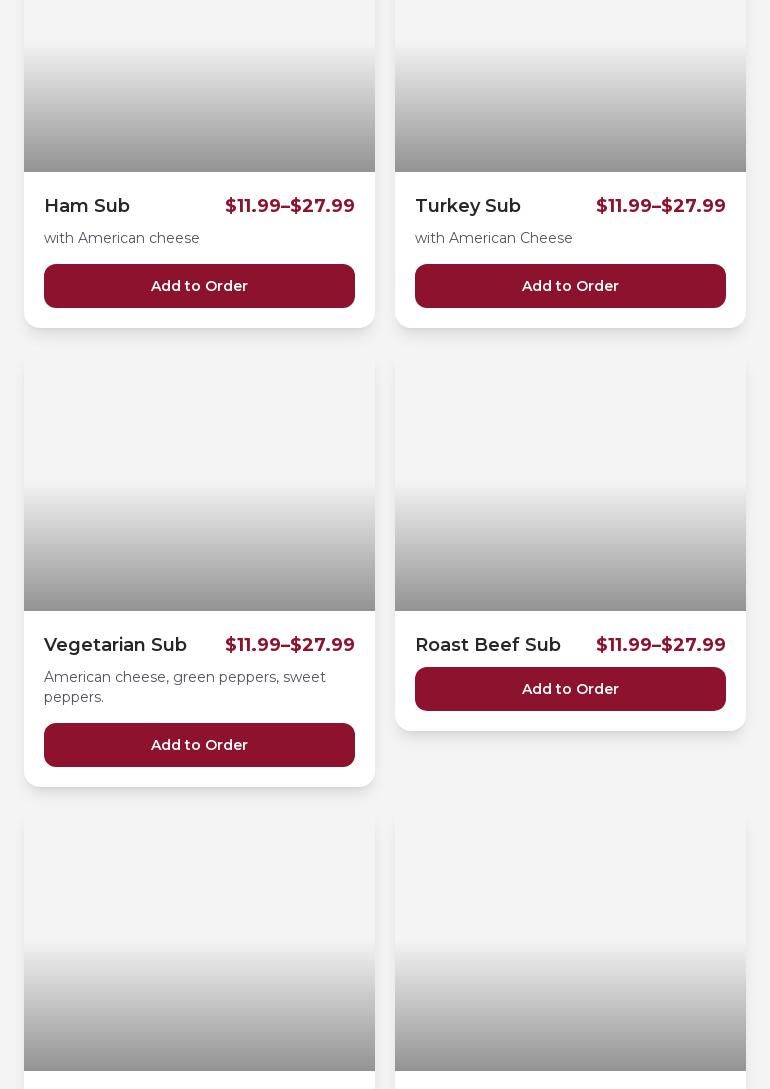Add the Roast Beef Sub to order

click(x=570, y=689)
